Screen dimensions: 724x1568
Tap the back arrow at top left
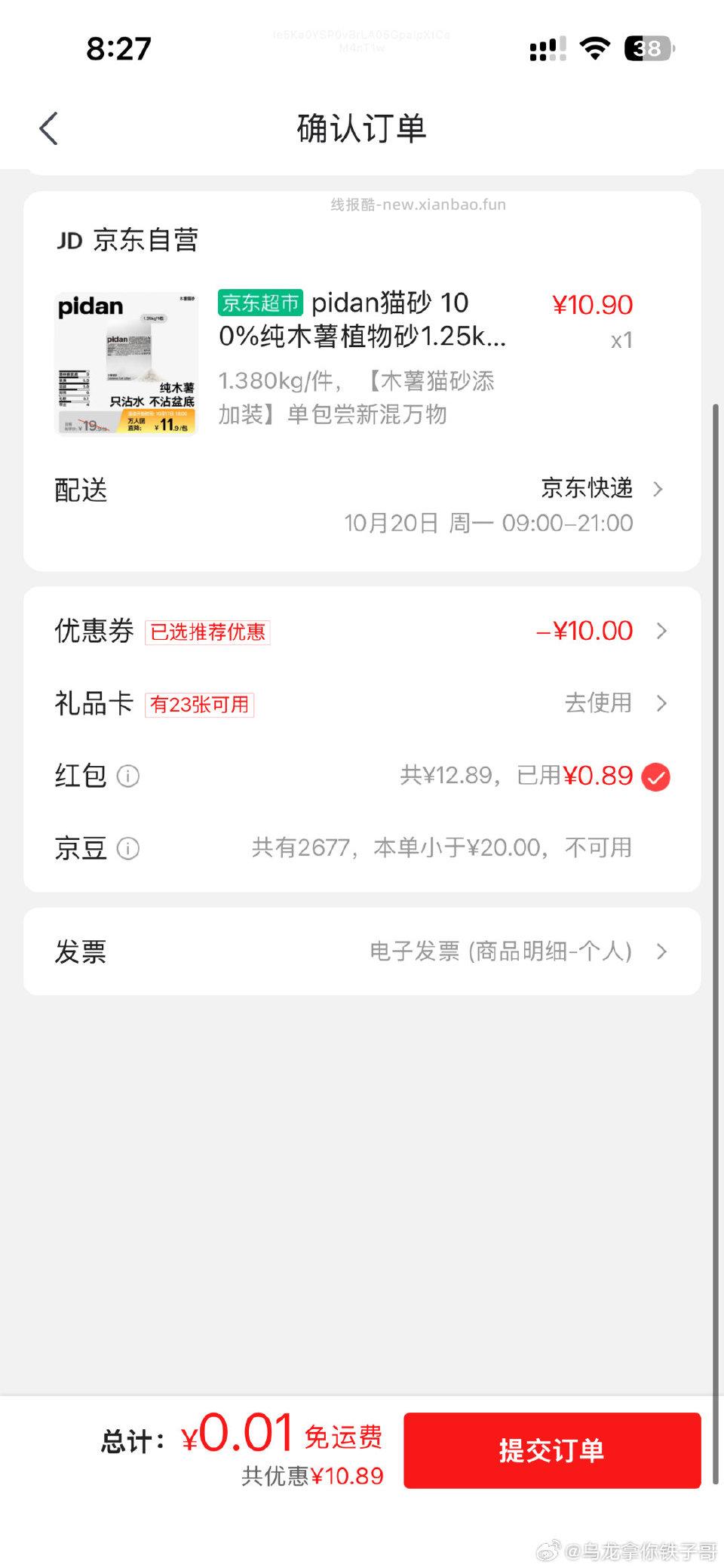[48, 128]
